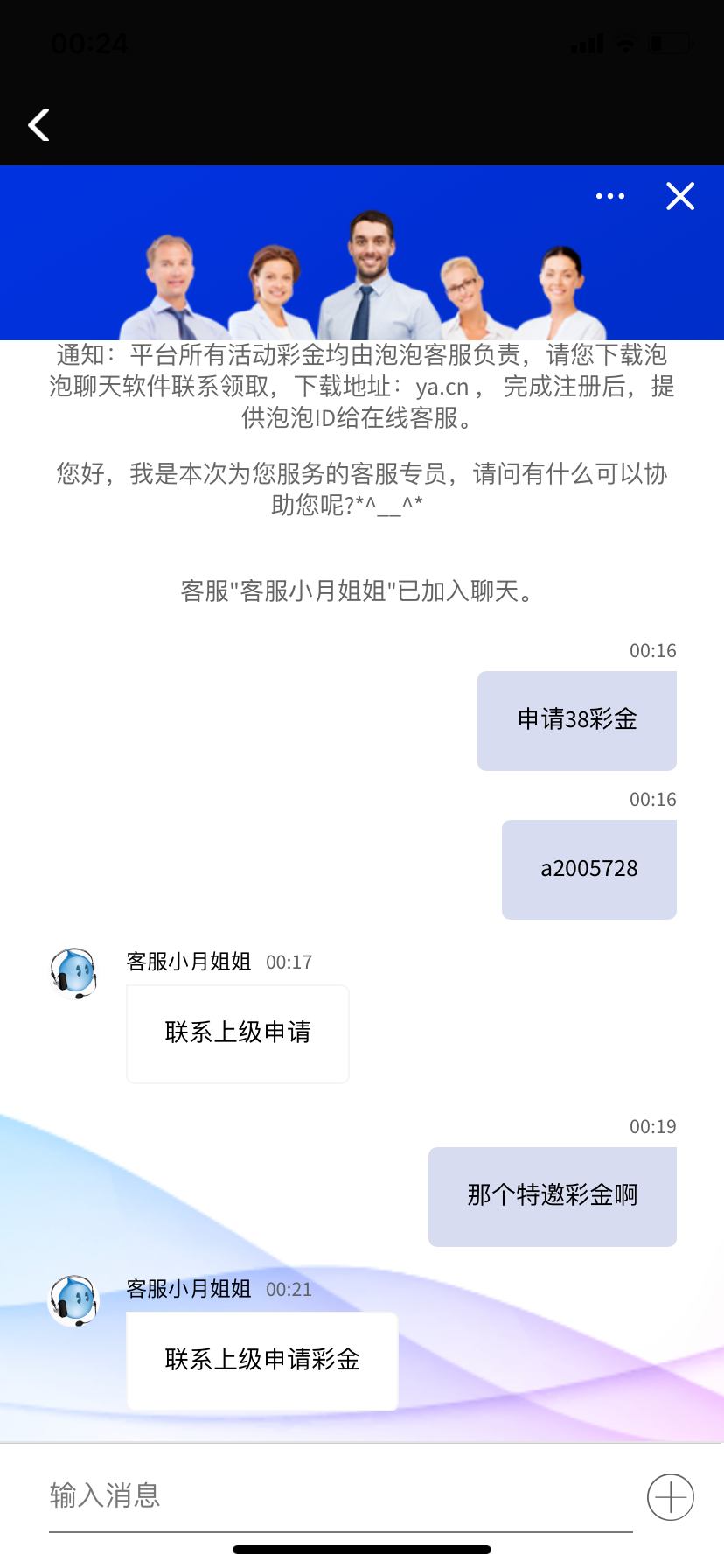
Task: Select the bubble 那个特邀彩金啊
Action: [x=552, y=1195]
